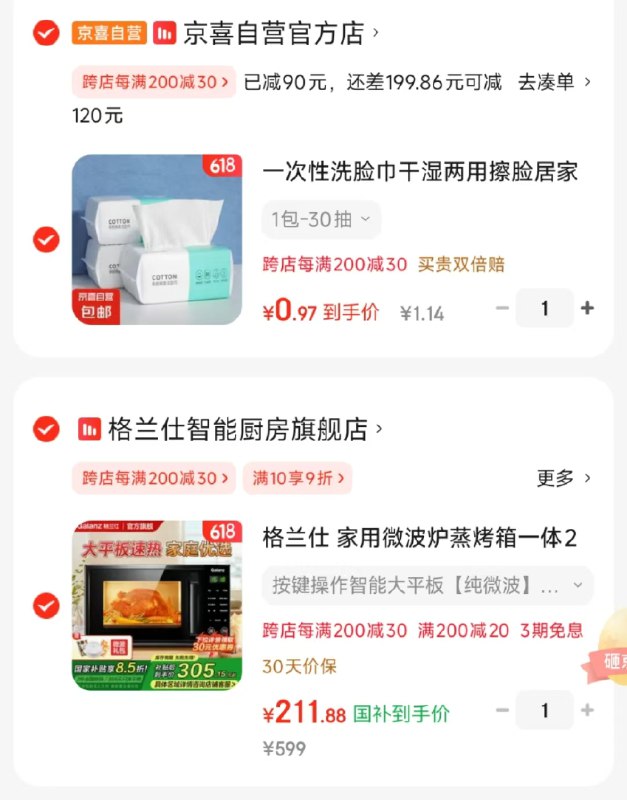Uncheck the 京喜自营官方店 store checkbox
The image size is (627, 800).
(x=46, y=33)
